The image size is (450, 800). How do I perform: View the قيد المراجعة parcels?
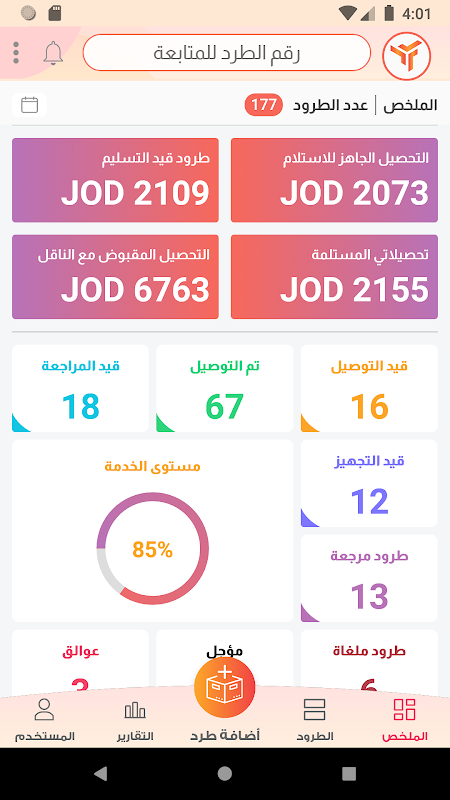pyautogui.click(x=81, y=388)
